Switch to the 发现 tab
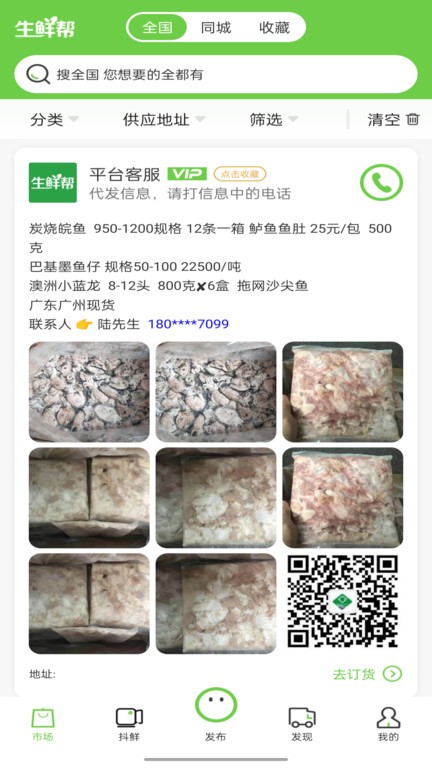This screenshot has height=768, width=432. pos(302,725)
